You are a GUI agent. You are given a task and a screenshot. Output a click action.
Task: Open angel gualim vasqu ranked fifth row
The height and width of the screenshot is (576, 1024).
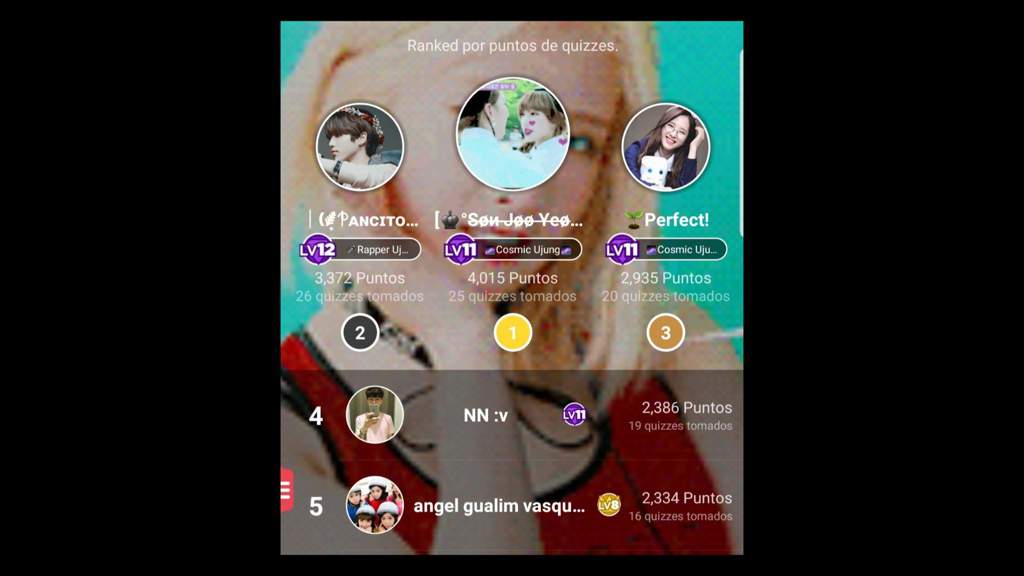[511, 505]
